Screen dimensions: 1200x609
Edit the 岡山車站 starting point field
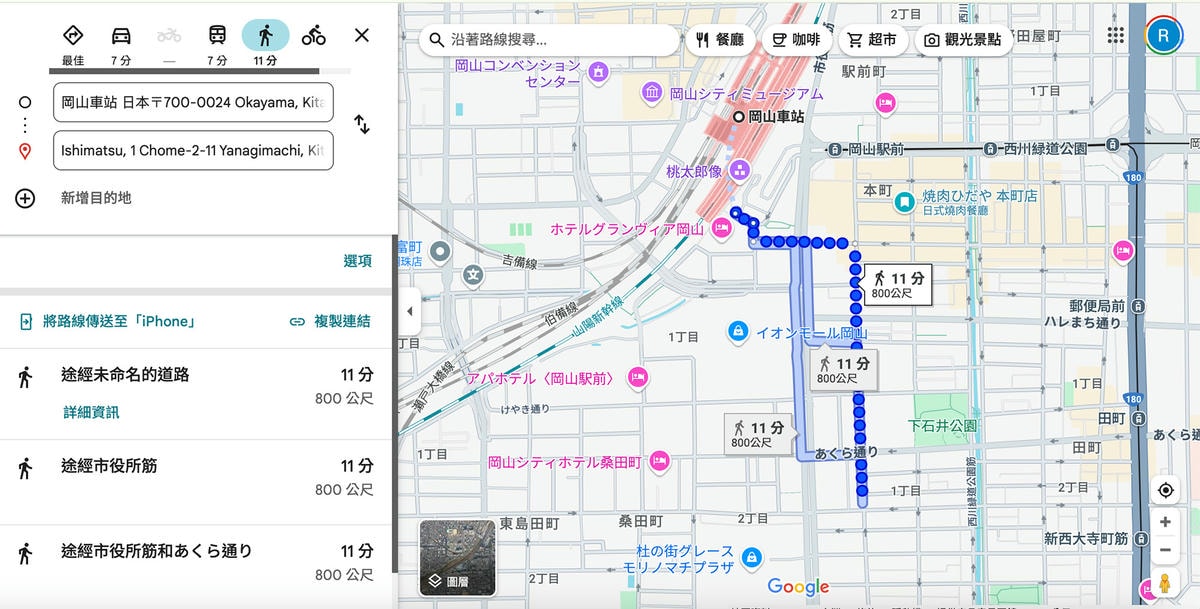[x=192, y=102]
